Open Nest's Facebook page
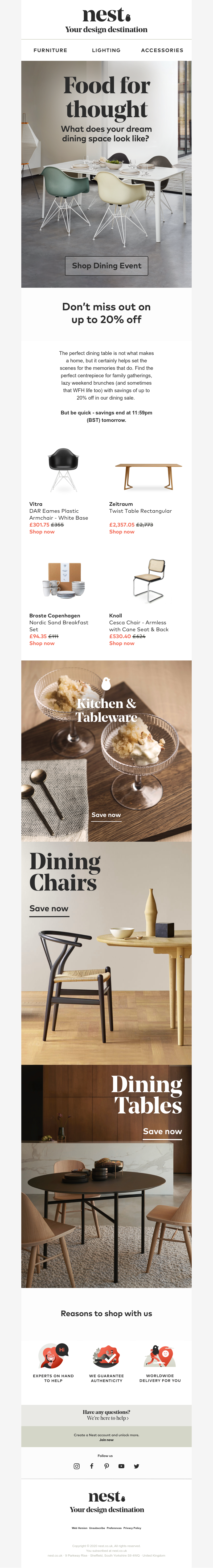The height and width of the screenshot is (1568, 213). pyautogui.click(x=92, y=1466)
